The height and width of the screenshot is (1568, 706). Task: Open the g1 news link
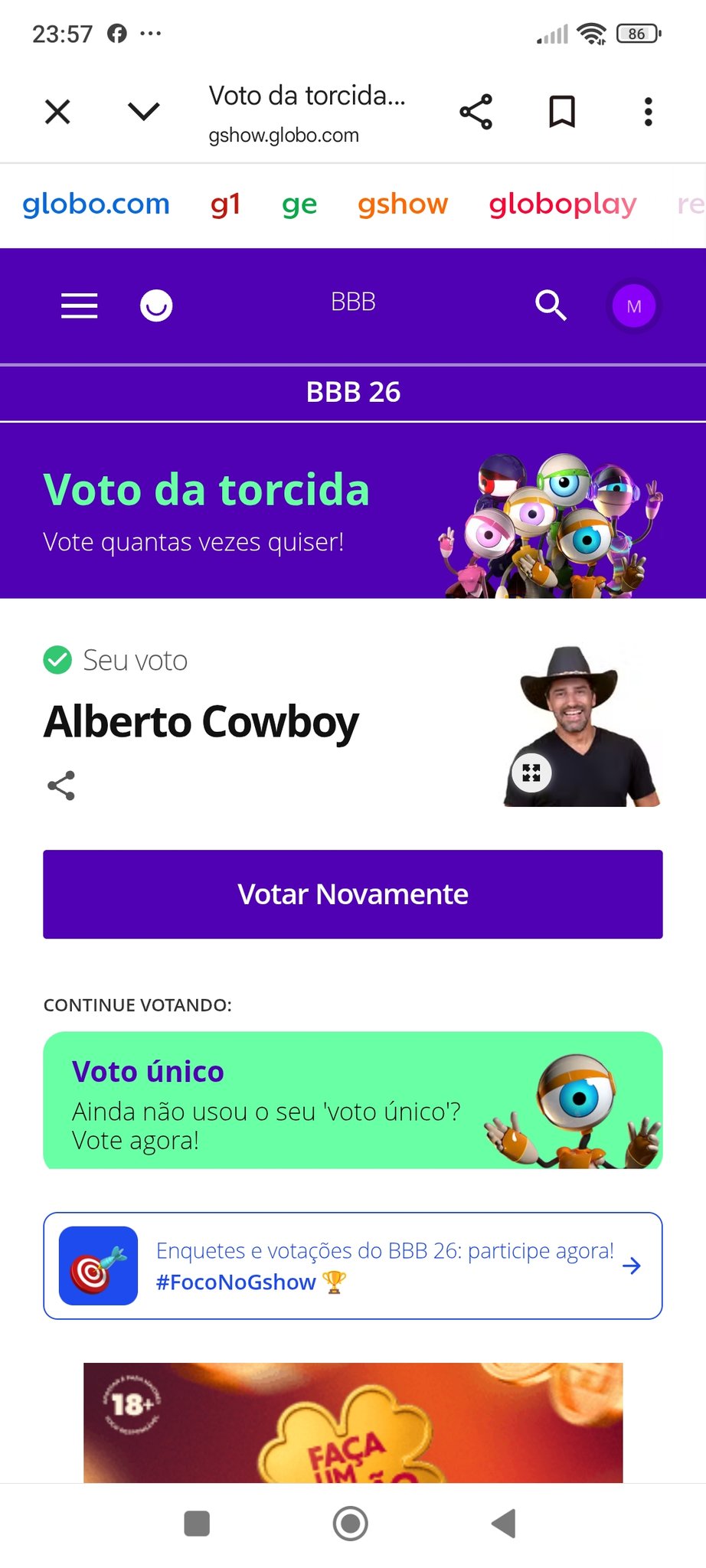(x=226, y=204)
